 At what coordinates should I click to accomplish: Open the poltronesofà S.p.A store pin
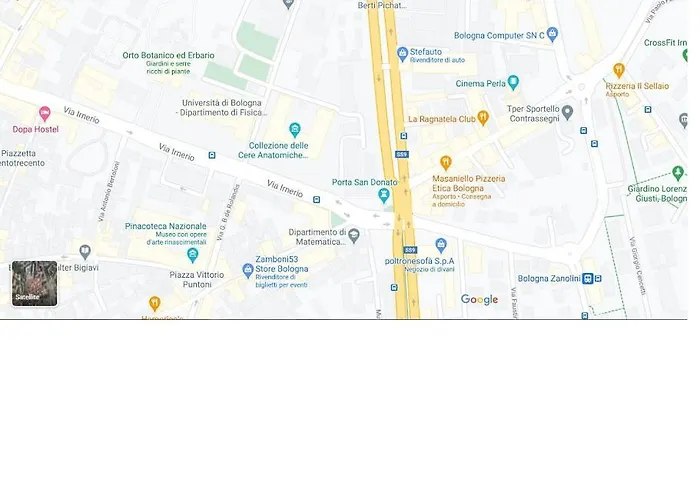441,244
